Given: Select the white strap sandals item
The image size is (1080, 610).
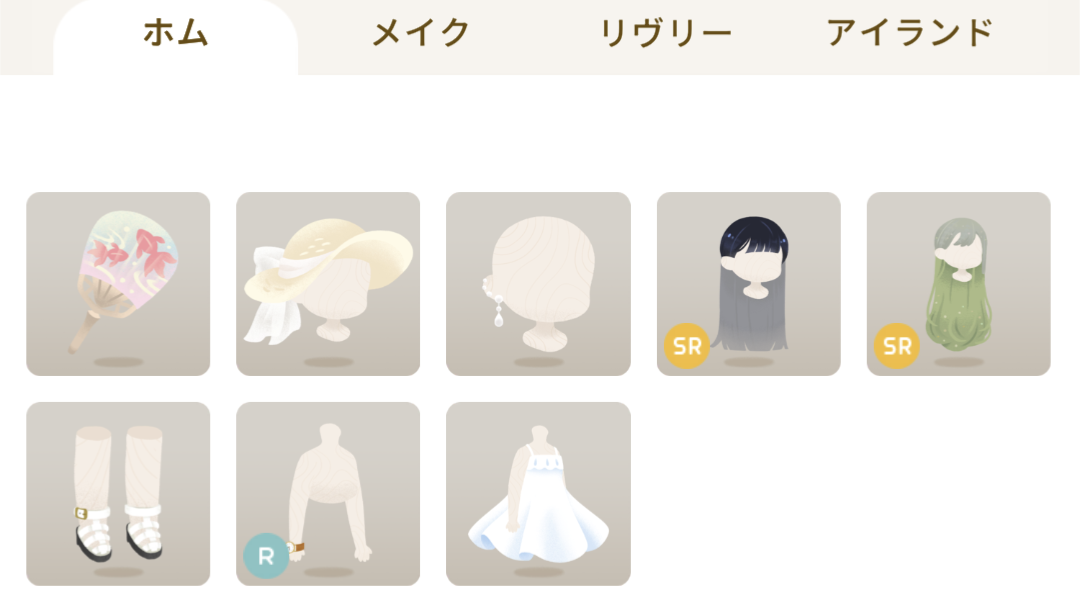Looking at the screenshot, I should pyautogui.click(x=118, y=494).
